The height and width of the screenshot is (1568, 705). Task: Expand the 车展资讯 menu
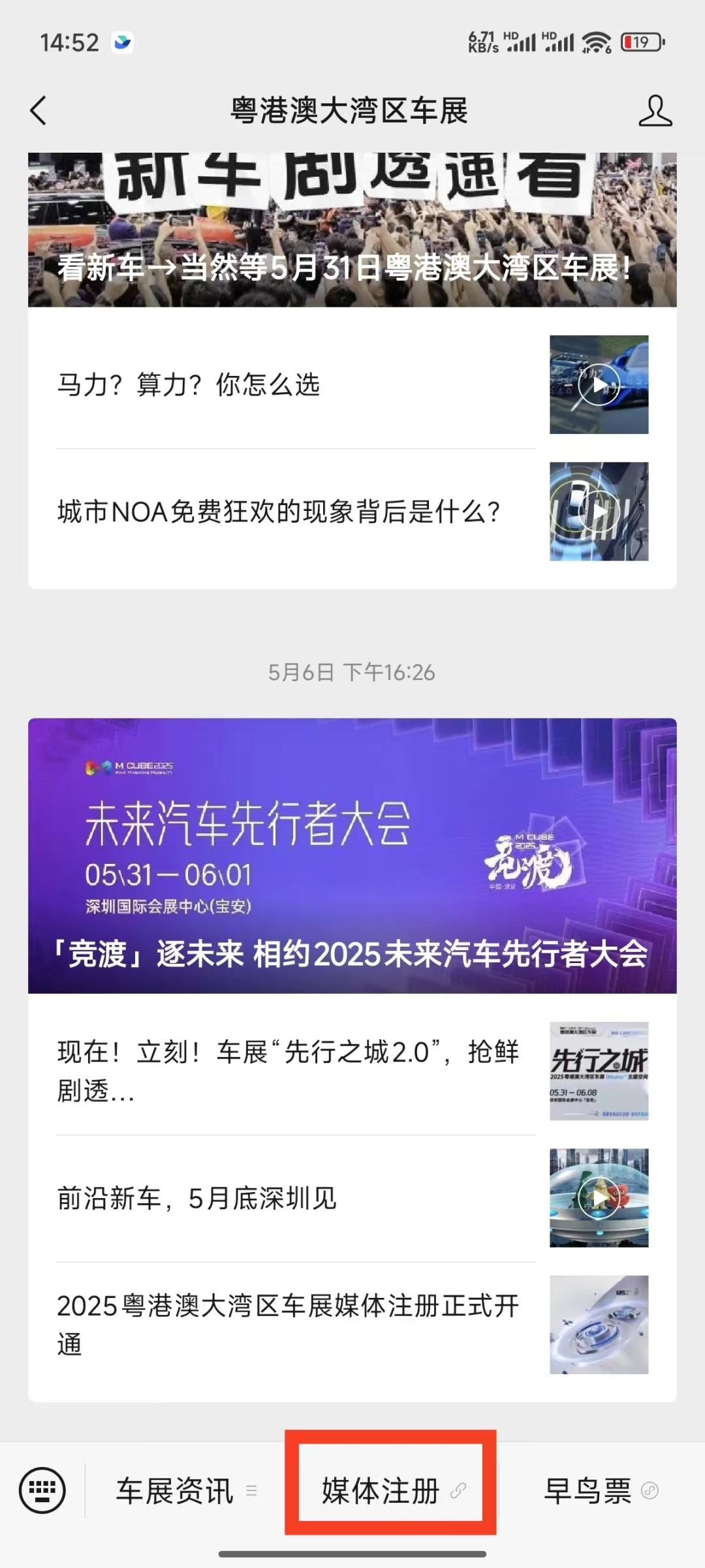[x=185, y=1491]
